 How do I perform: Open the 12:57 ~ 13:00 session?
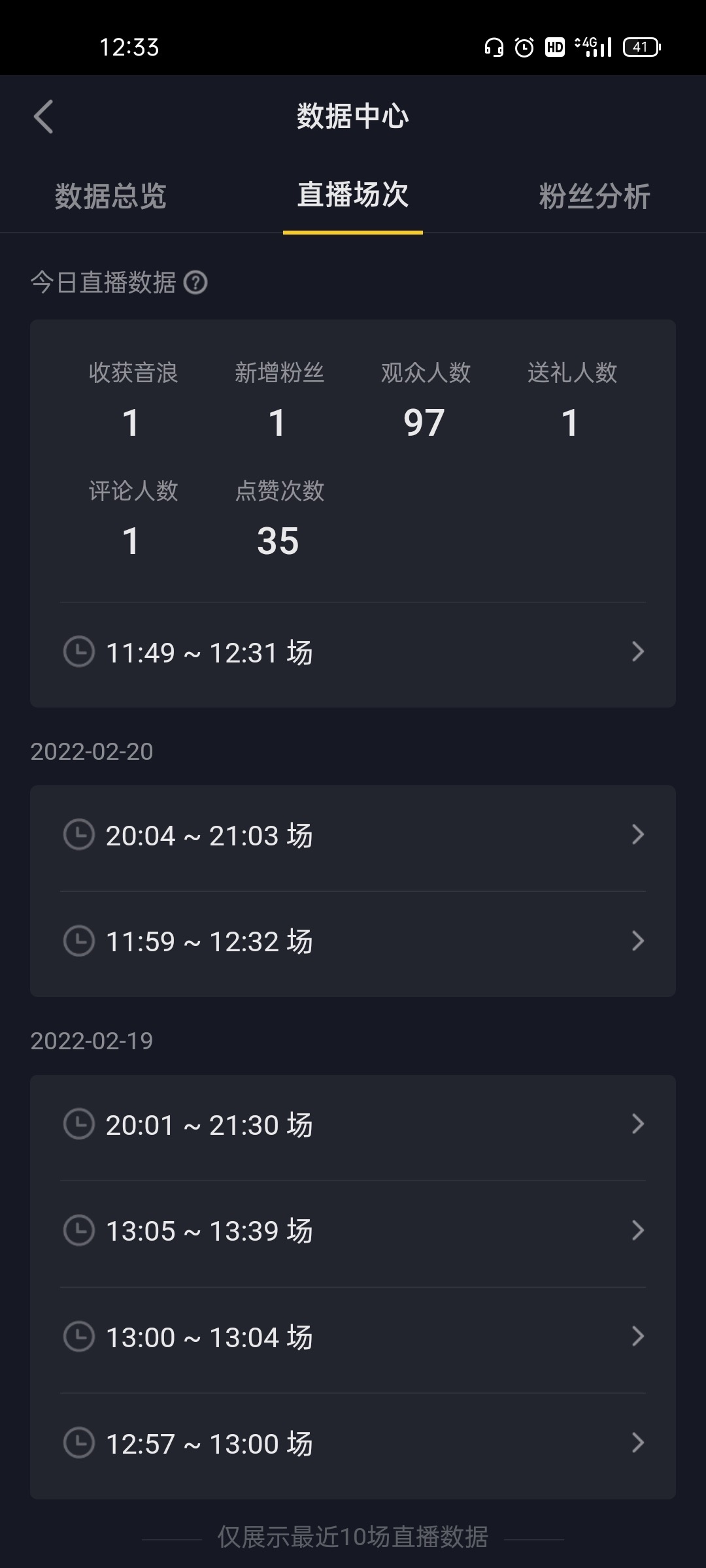[x=353, y=1444]
